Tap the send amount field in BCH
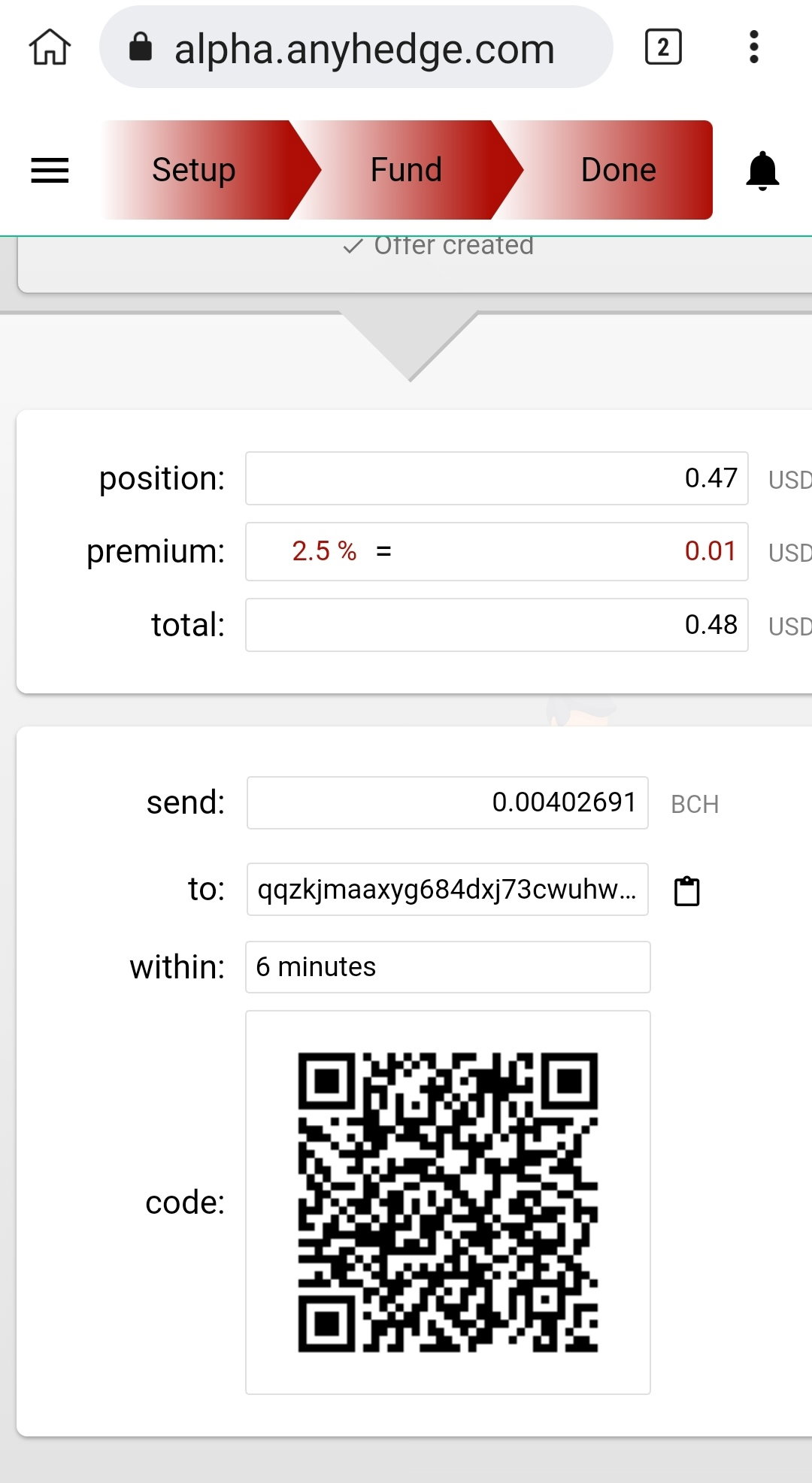This screenshot has width=812, height=1483. pos(447,803)
